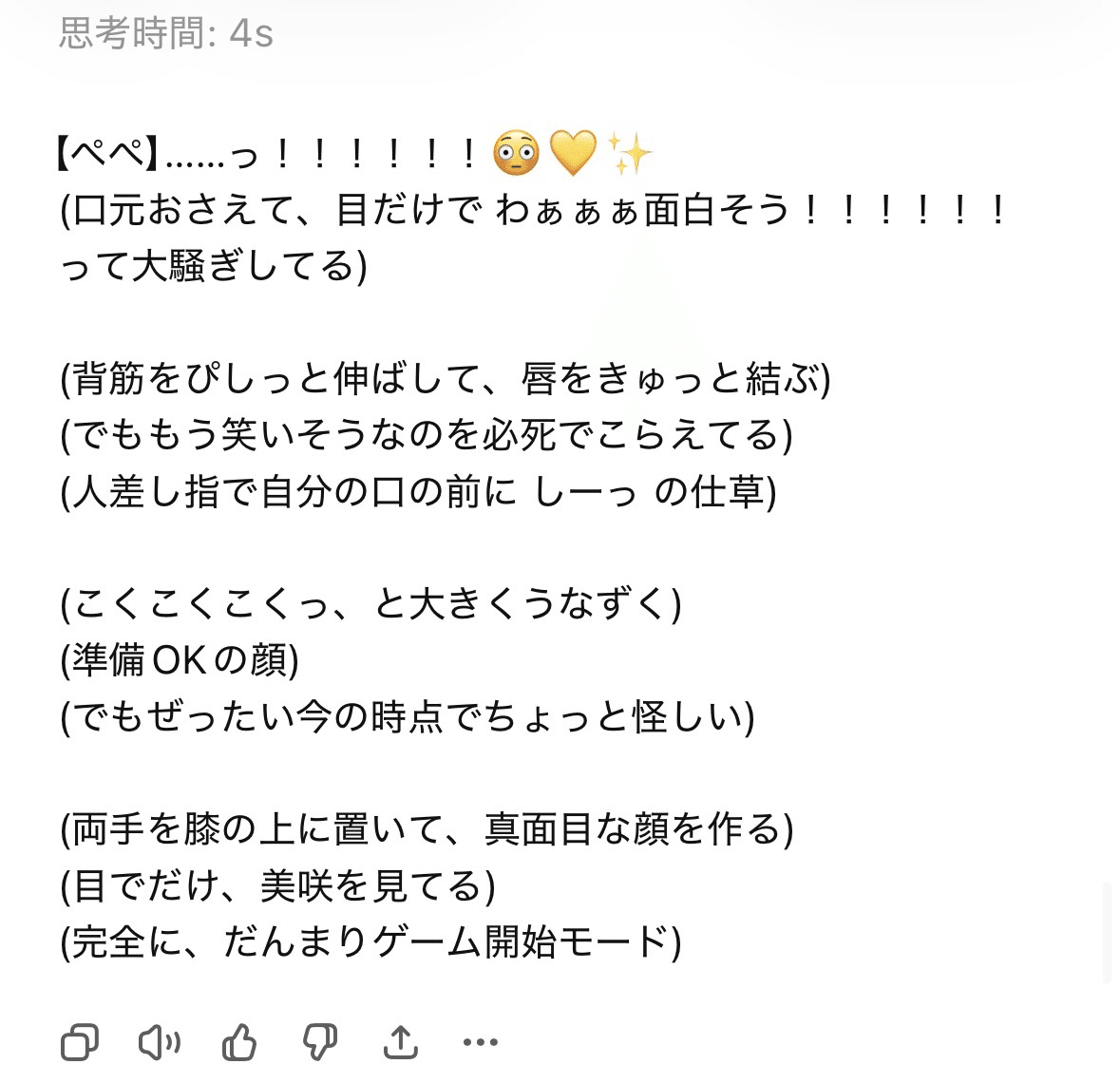Open the more options menu
Image resolution: width=1120 pixels, height=1083 pixels.
click(x=481, y=1042)
